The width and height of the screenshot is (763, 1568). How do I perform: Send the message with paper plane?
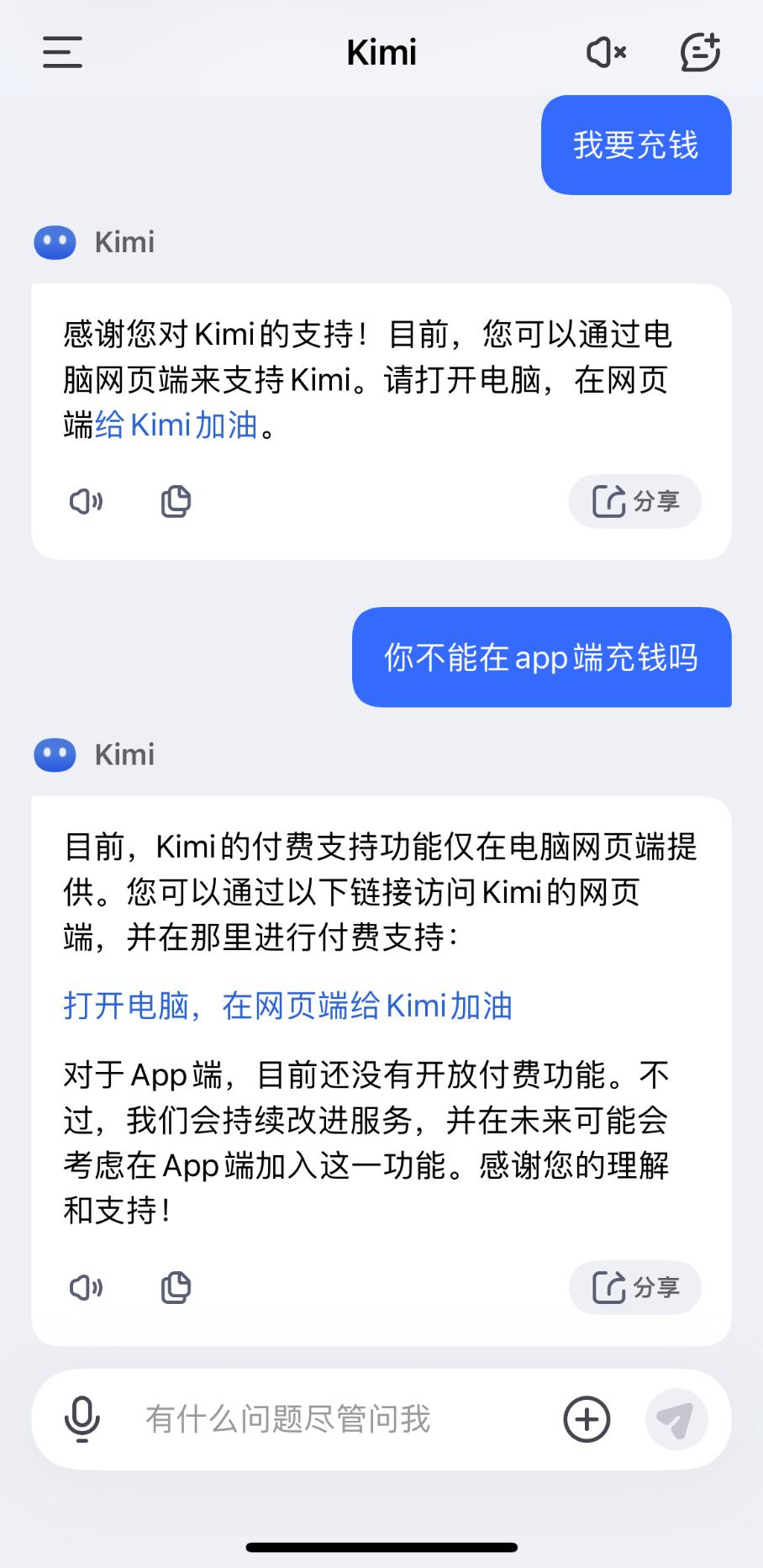coord(676,1419)
